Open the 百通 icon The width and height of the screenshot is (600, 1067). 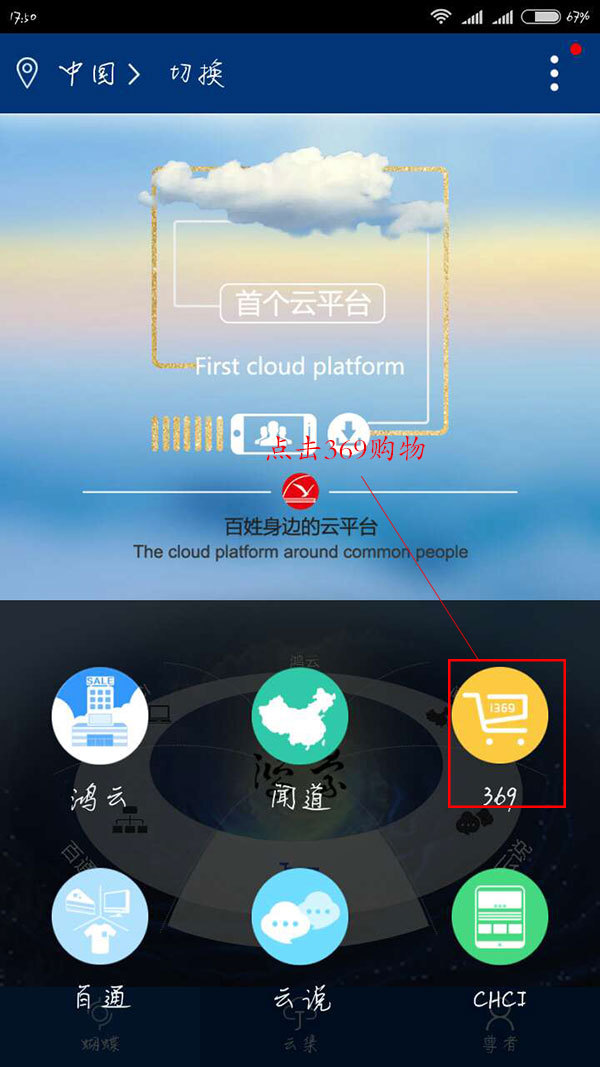(100, 916)
